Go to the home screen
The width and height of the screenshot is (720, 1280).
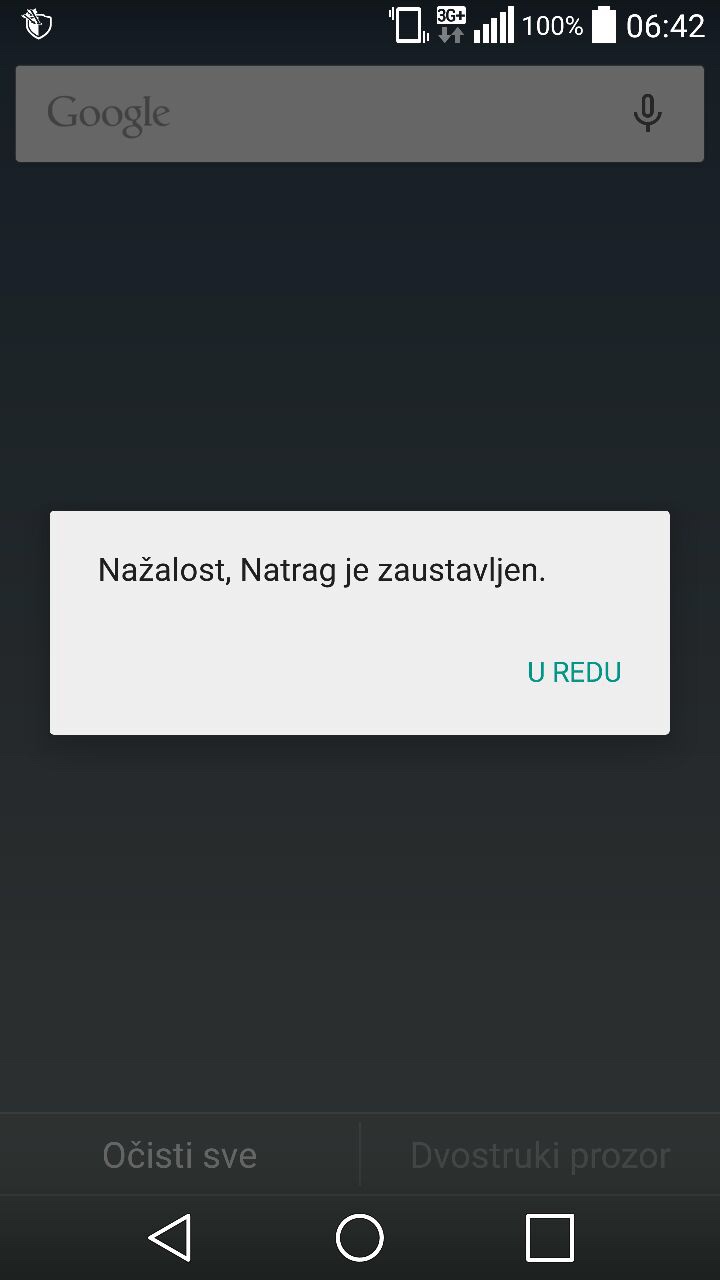tap(360, 1238)
